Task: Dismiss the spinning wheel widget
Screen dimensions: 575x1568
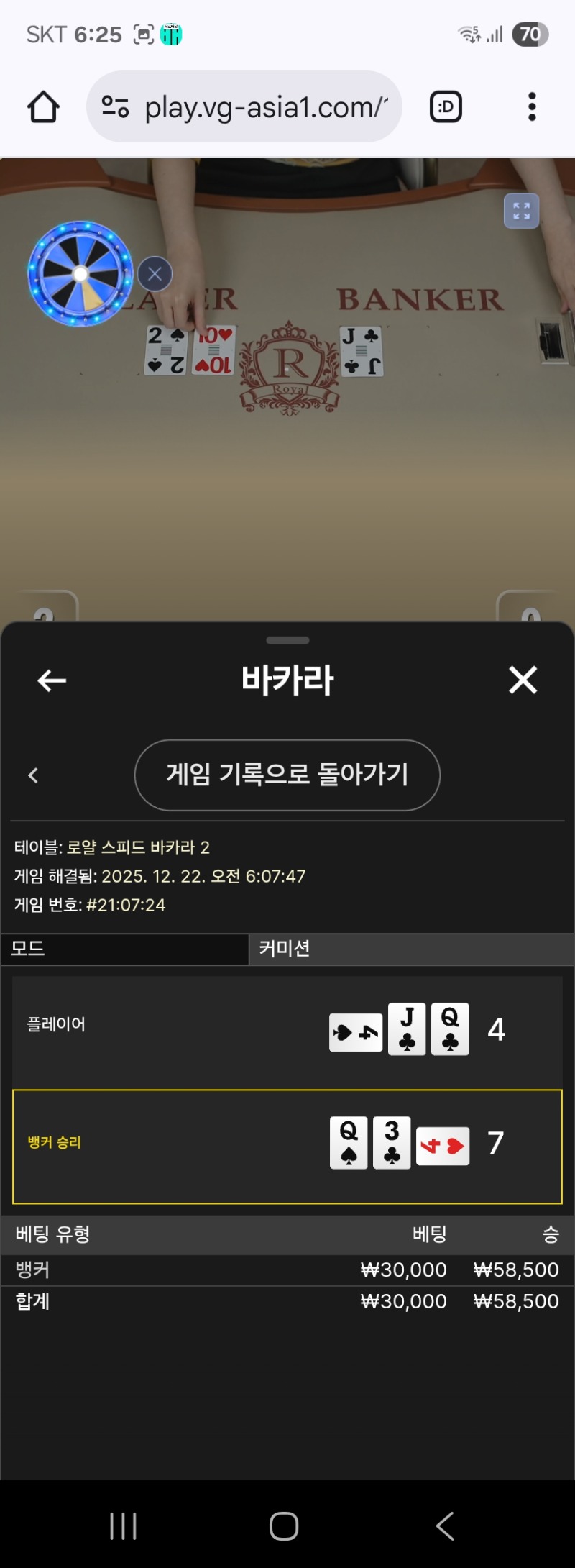Action: click(x=155, y=274)
